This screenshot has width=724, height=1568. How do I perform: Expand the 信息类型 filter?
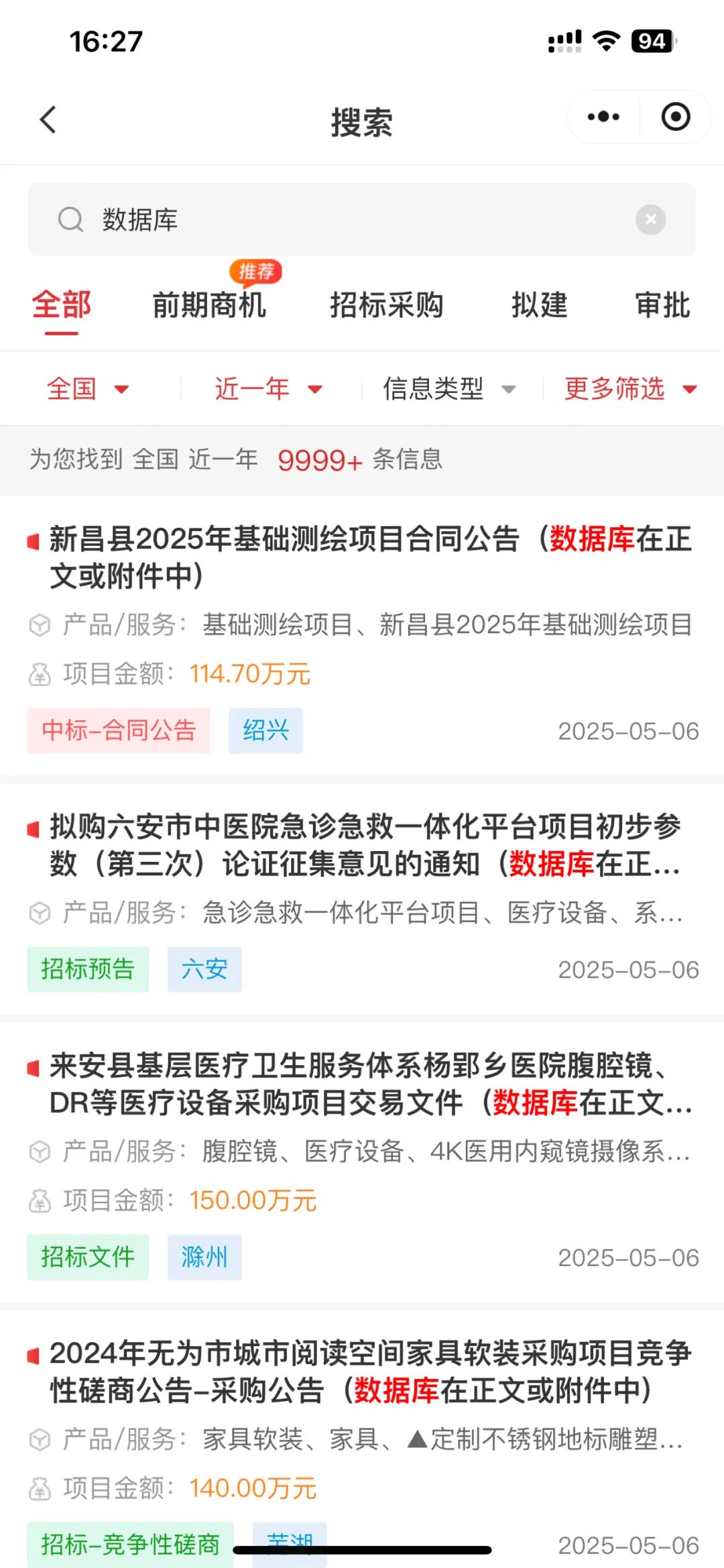coord(449,389)
